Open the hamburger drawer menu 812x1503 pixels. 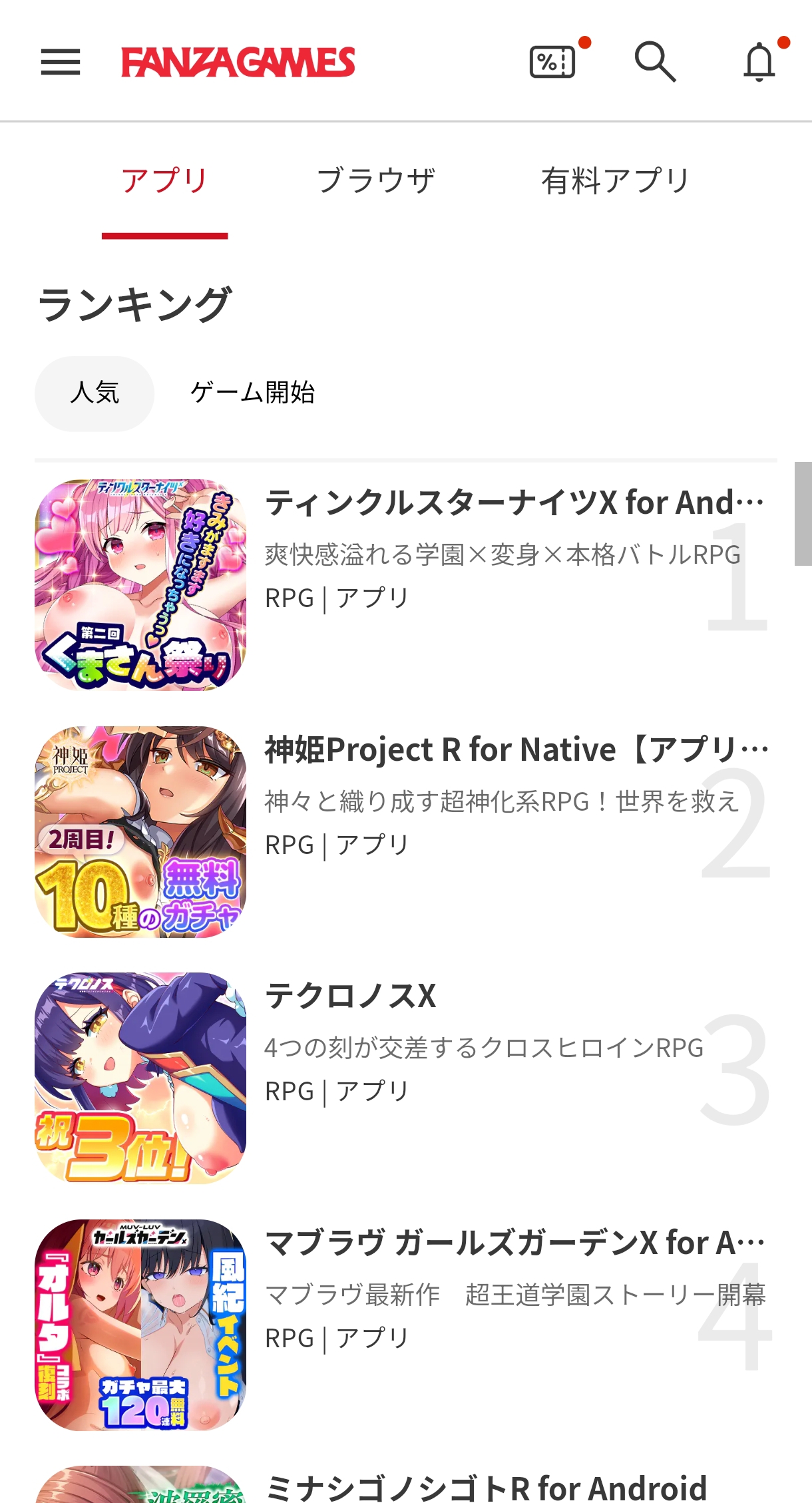point(60,62)
